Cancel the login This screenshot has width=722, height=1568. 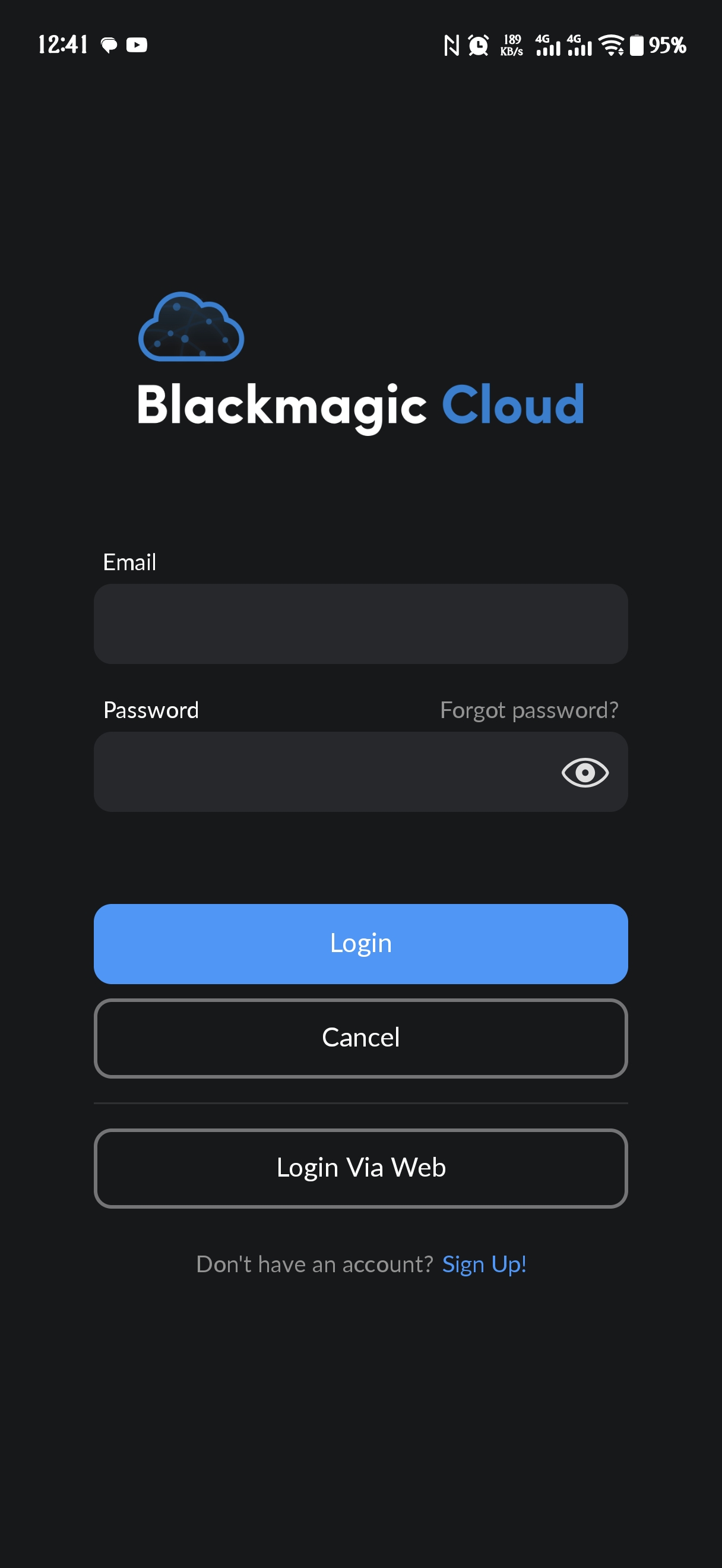coord(360,1038)
